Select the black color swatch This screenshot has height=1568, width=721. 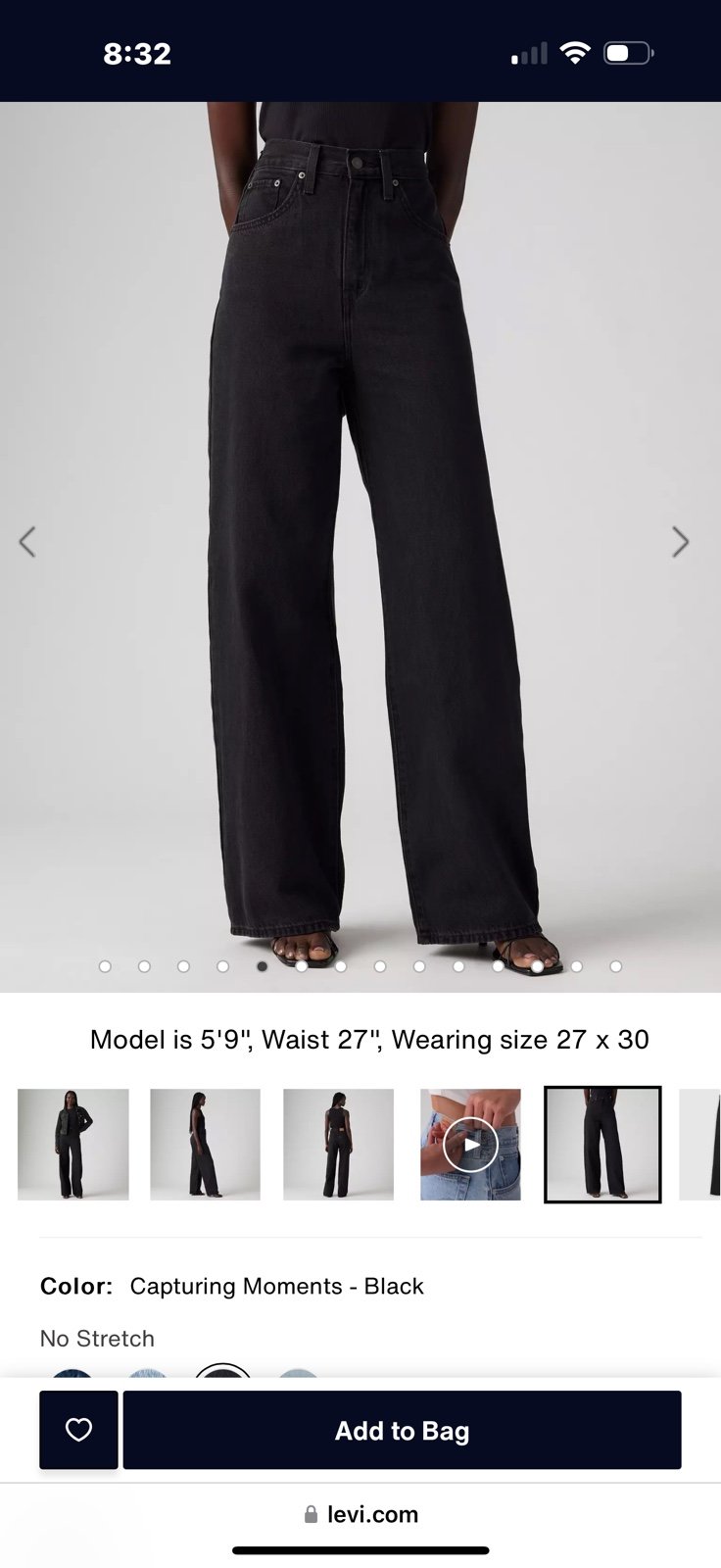[x=223, y=1370]
